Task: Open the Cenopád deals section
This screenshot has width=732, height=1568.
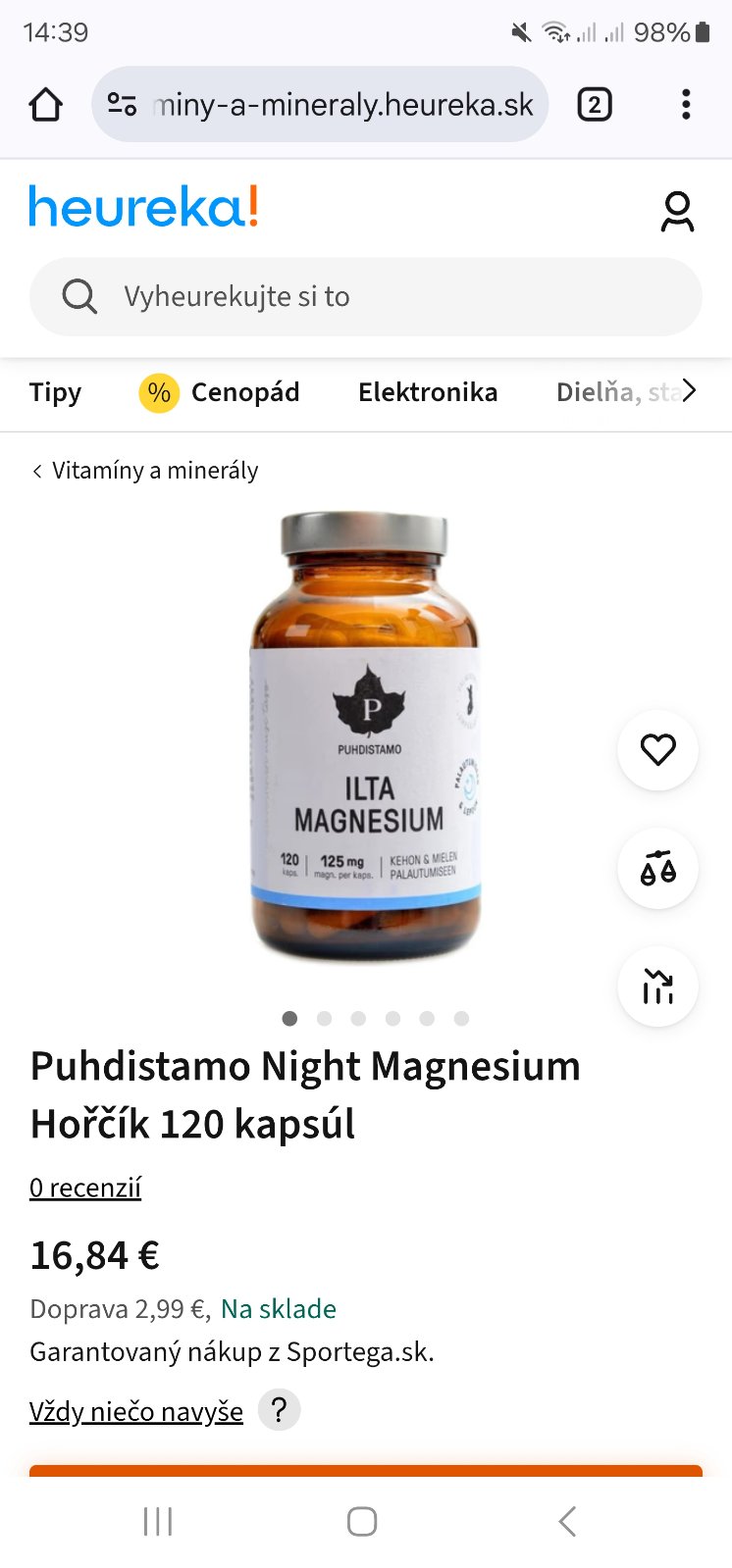Action: point(220,392)
